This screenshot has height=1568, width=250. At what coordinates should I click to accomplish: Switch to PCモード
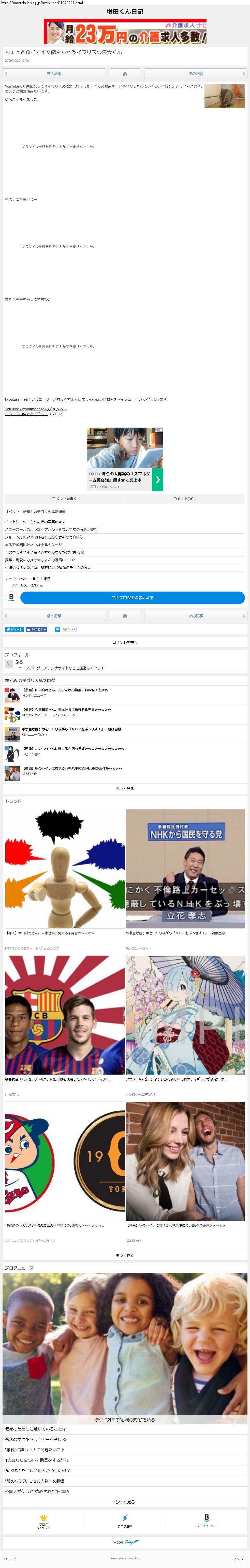tap(10, 1559)
